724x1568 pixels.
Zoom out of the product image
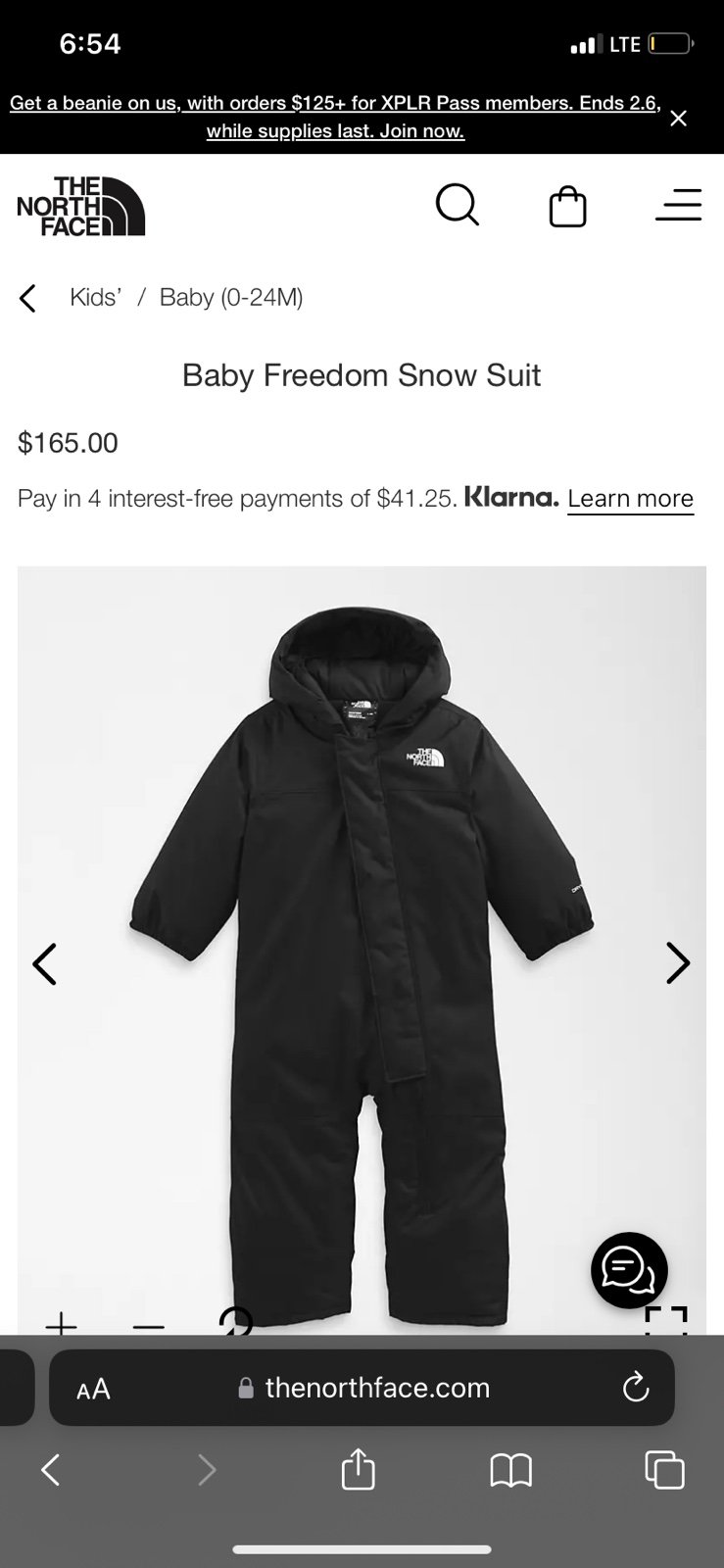148,1326
